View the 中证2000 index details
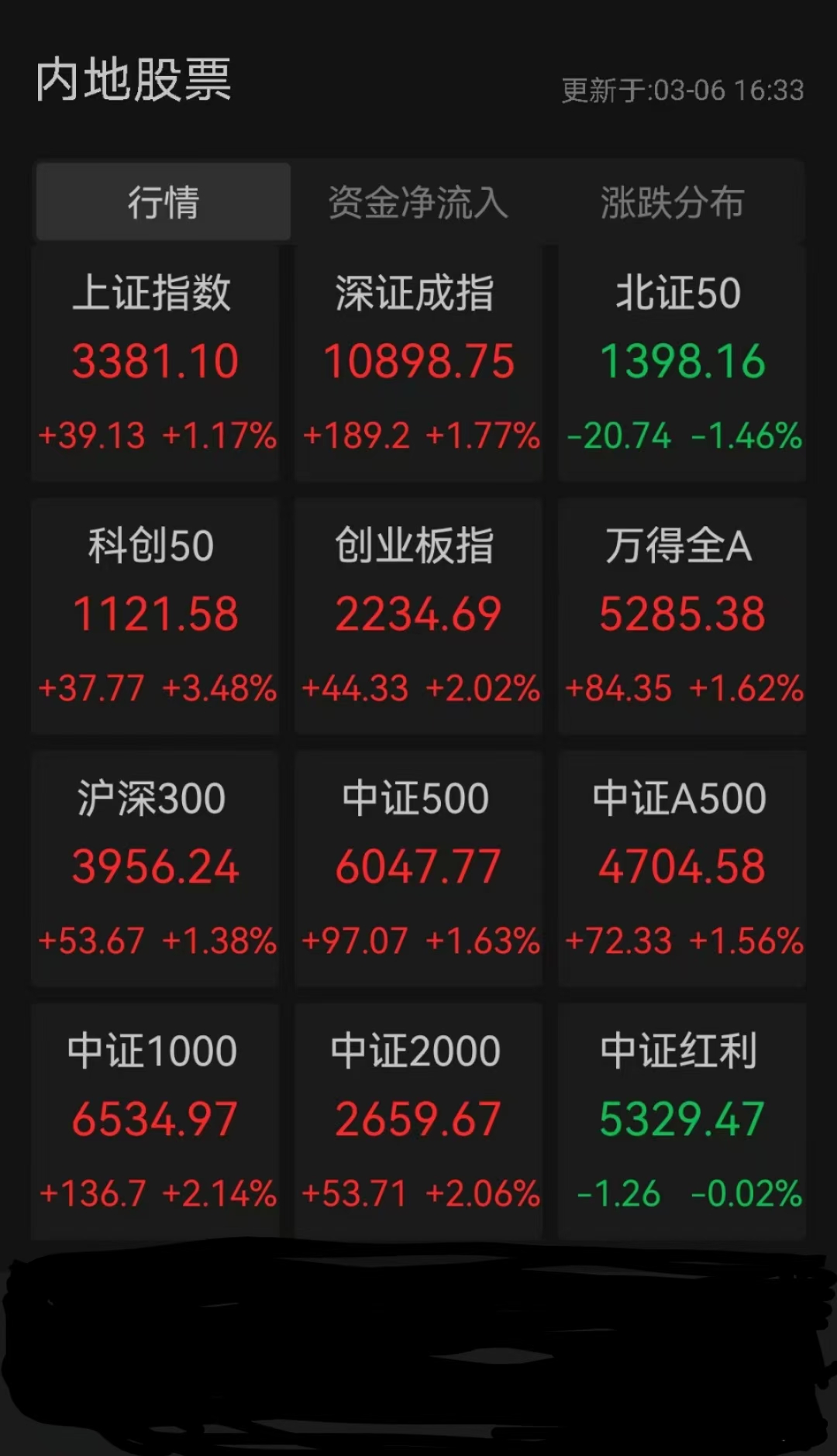 tap(418, 1118)
